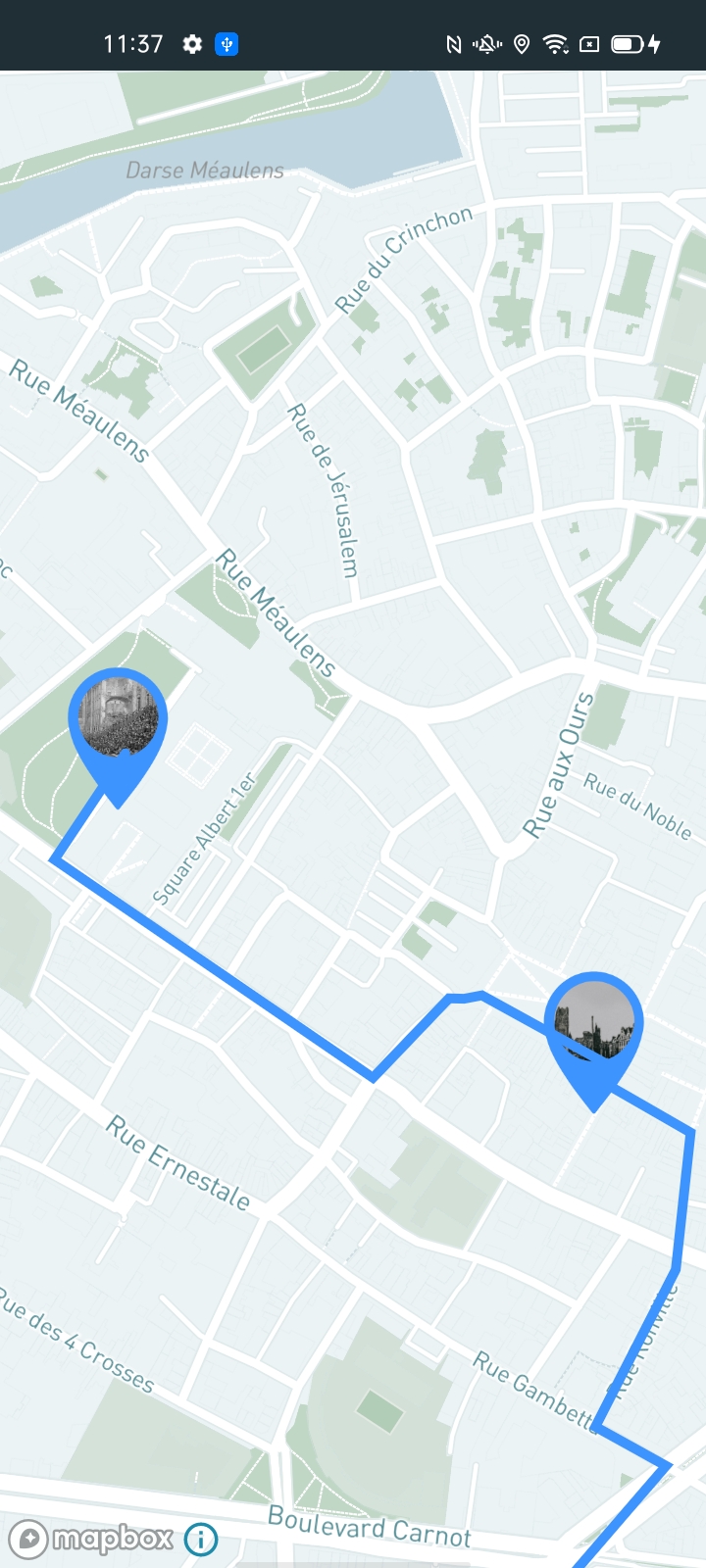Screen dimensions: 706x1568
Task: Tap the clock in the status bar
Action: [132, 43]
